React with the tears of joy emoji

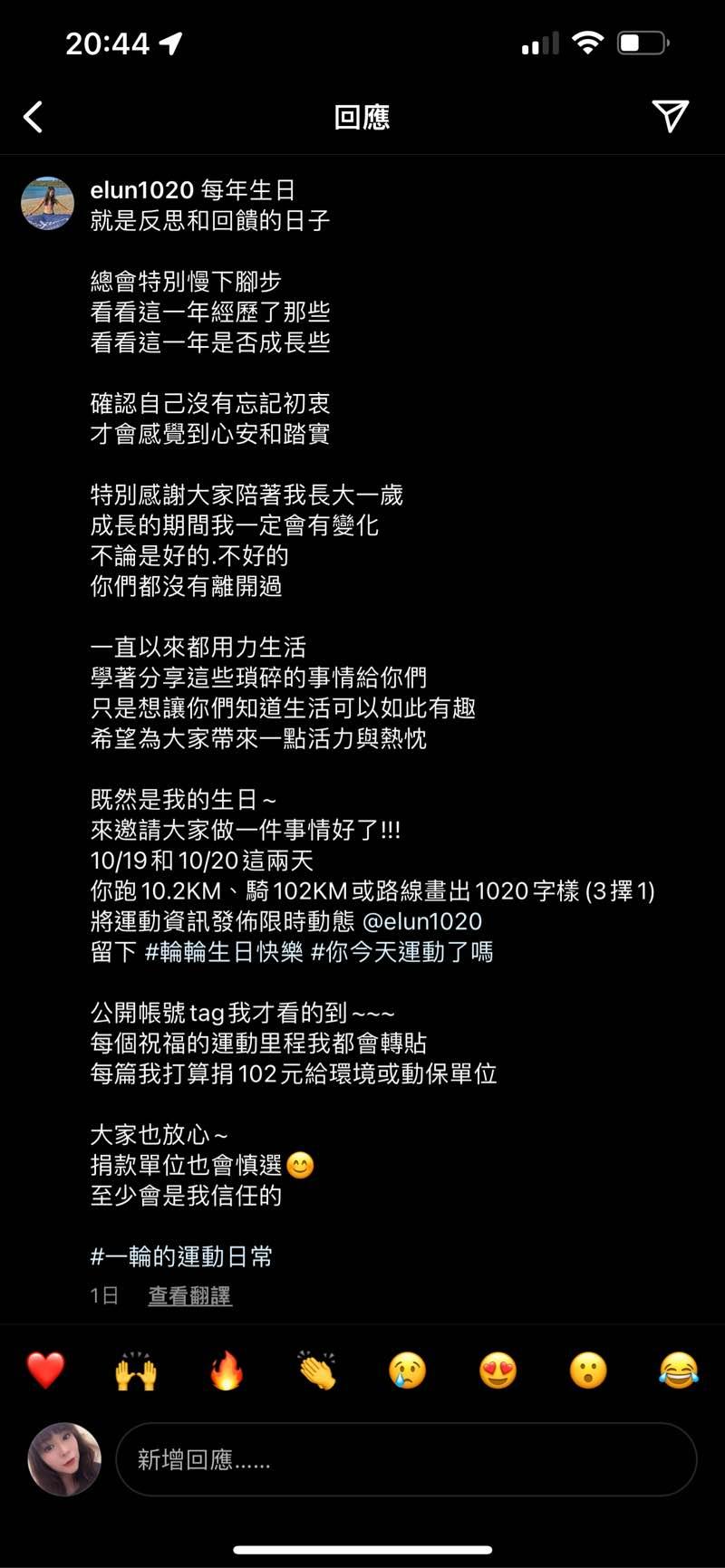point(679,1371)
